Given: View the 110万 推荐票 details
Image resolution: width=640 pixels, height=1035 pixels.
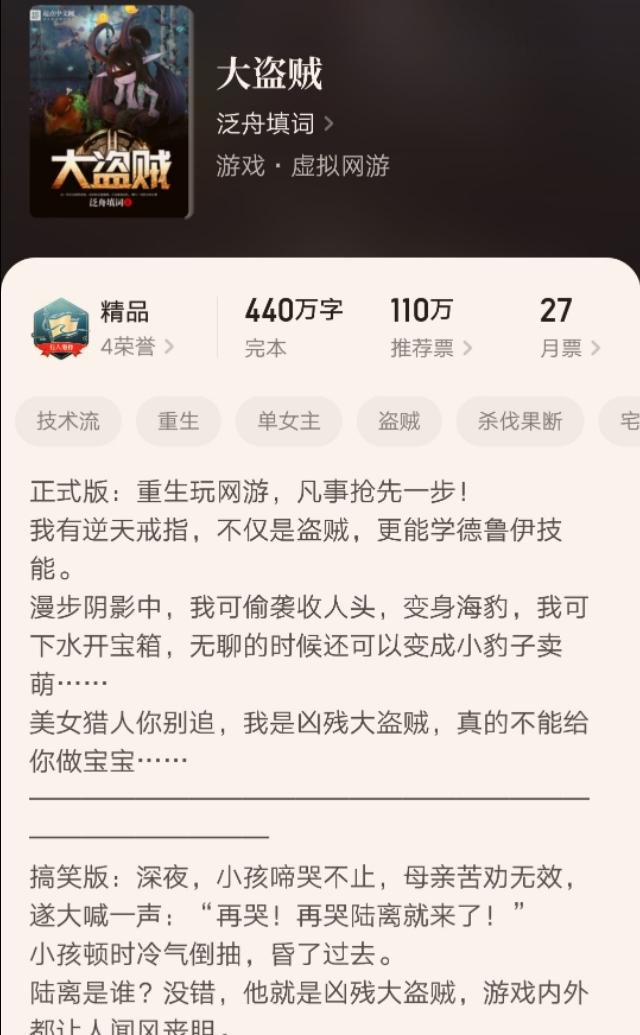Looking at the screenshot, I should (431, 328).
